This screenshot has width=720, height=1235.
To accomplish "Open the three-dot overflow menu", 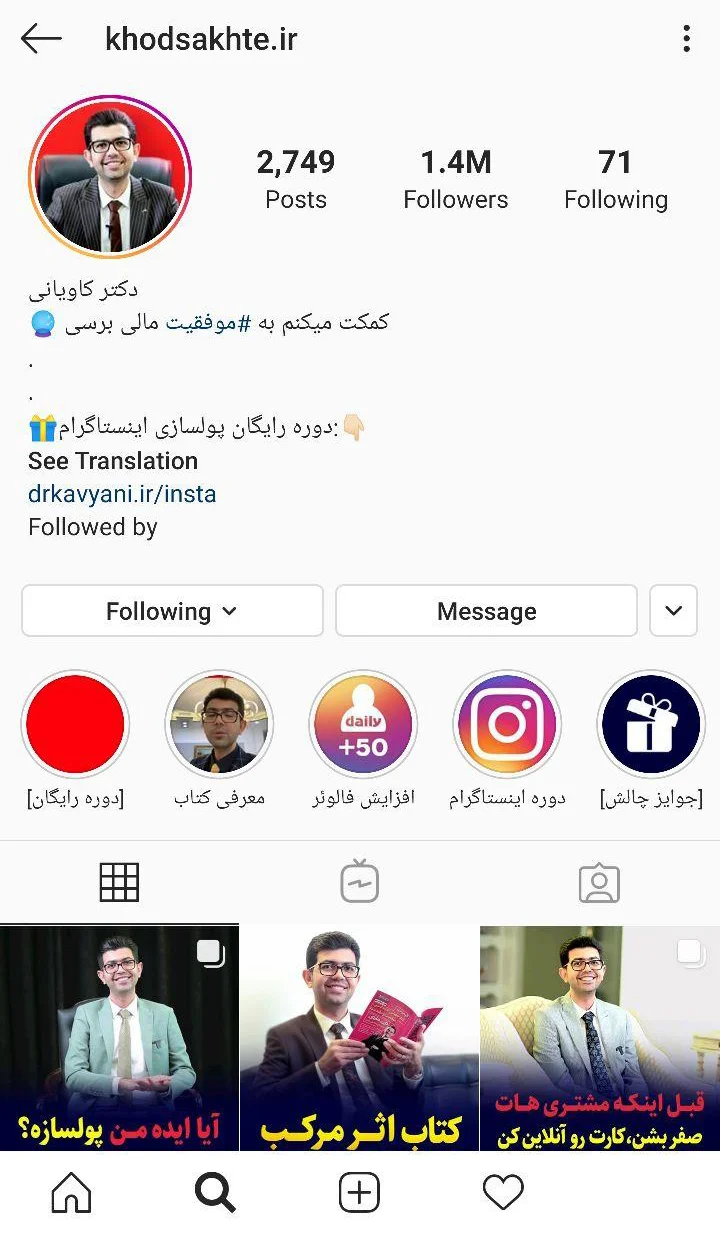I will pyautogui.click(x=686, y=40).
